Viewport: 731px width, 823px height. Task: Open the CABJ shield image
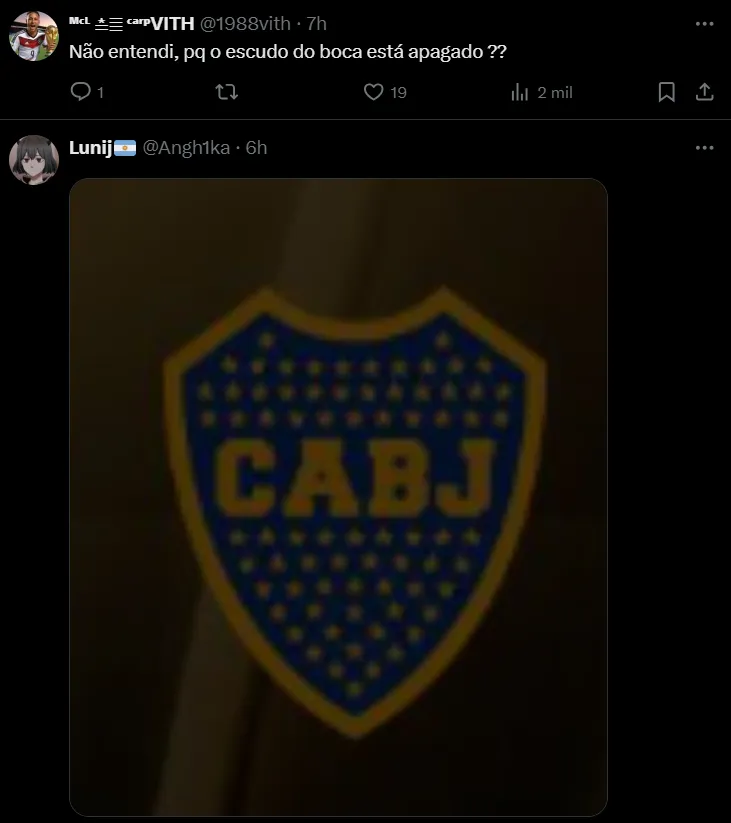tap(338, 497)
